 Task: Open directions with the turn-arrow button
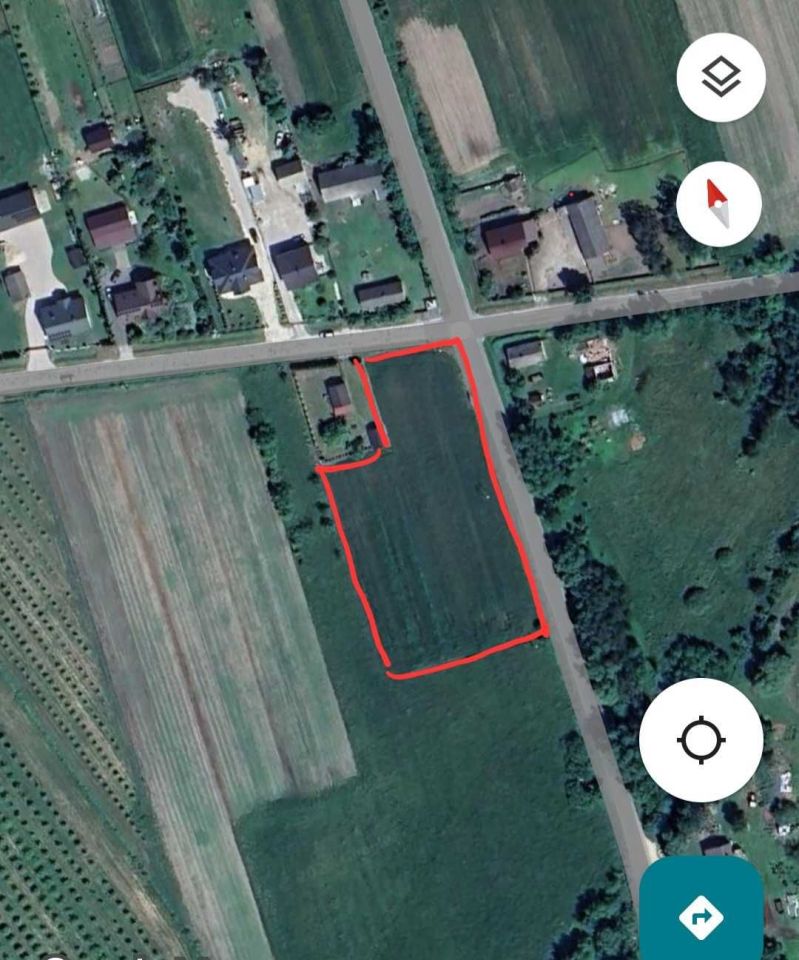[702, 914]
